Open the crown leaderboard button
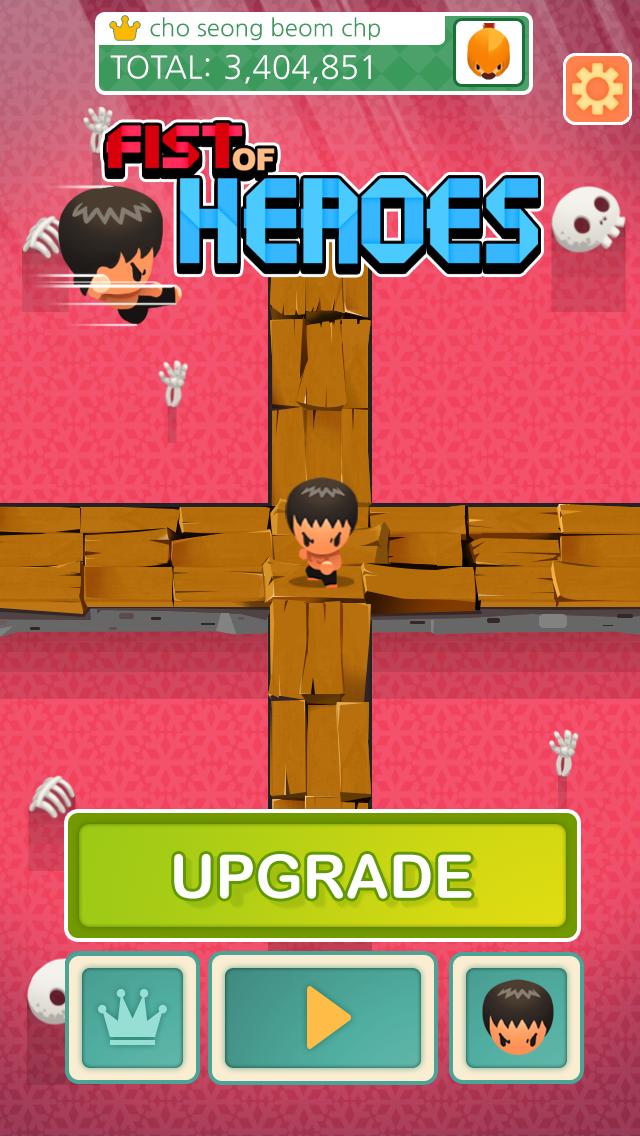 click(x=132, y=1017)
